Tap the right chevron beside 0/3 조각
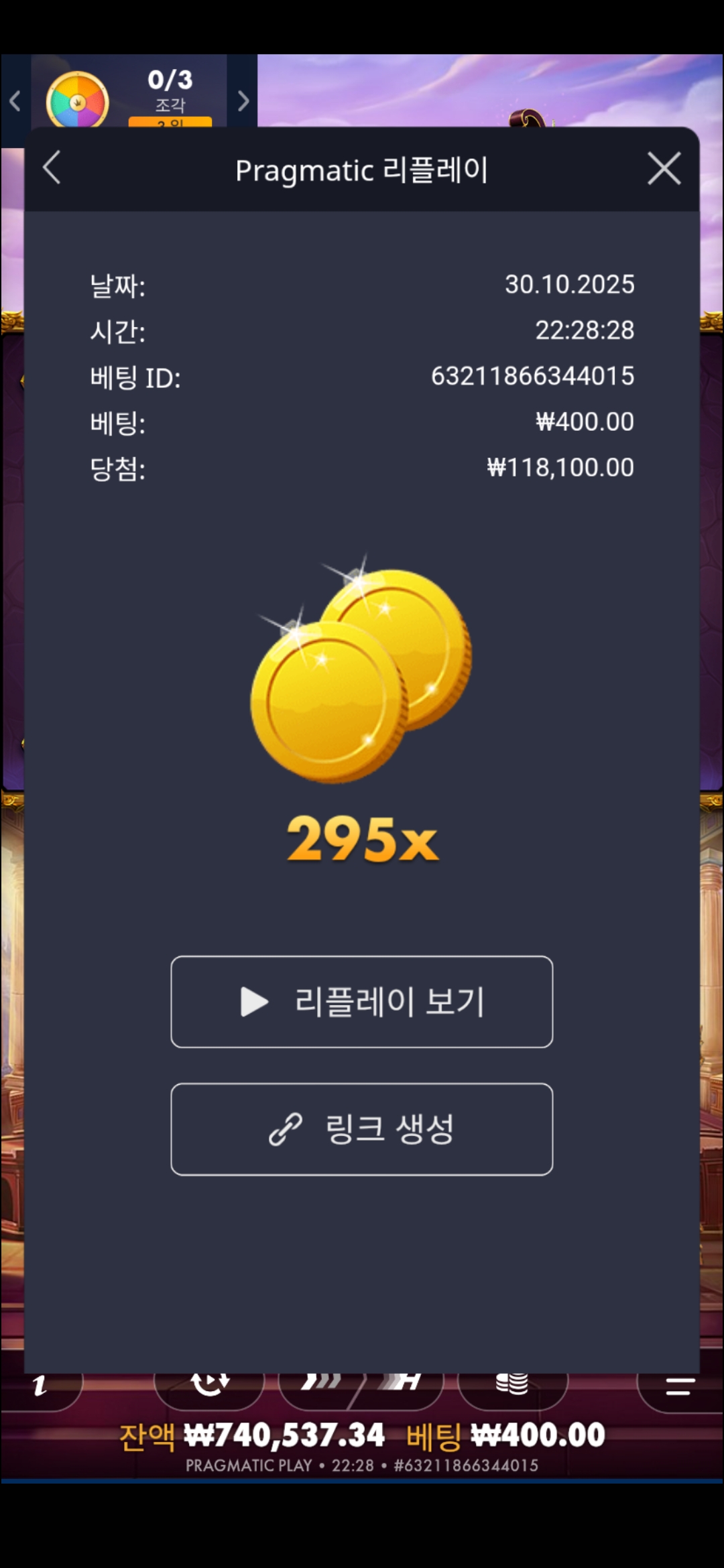This screenshot has height=1568, width=724. [243, 101]
